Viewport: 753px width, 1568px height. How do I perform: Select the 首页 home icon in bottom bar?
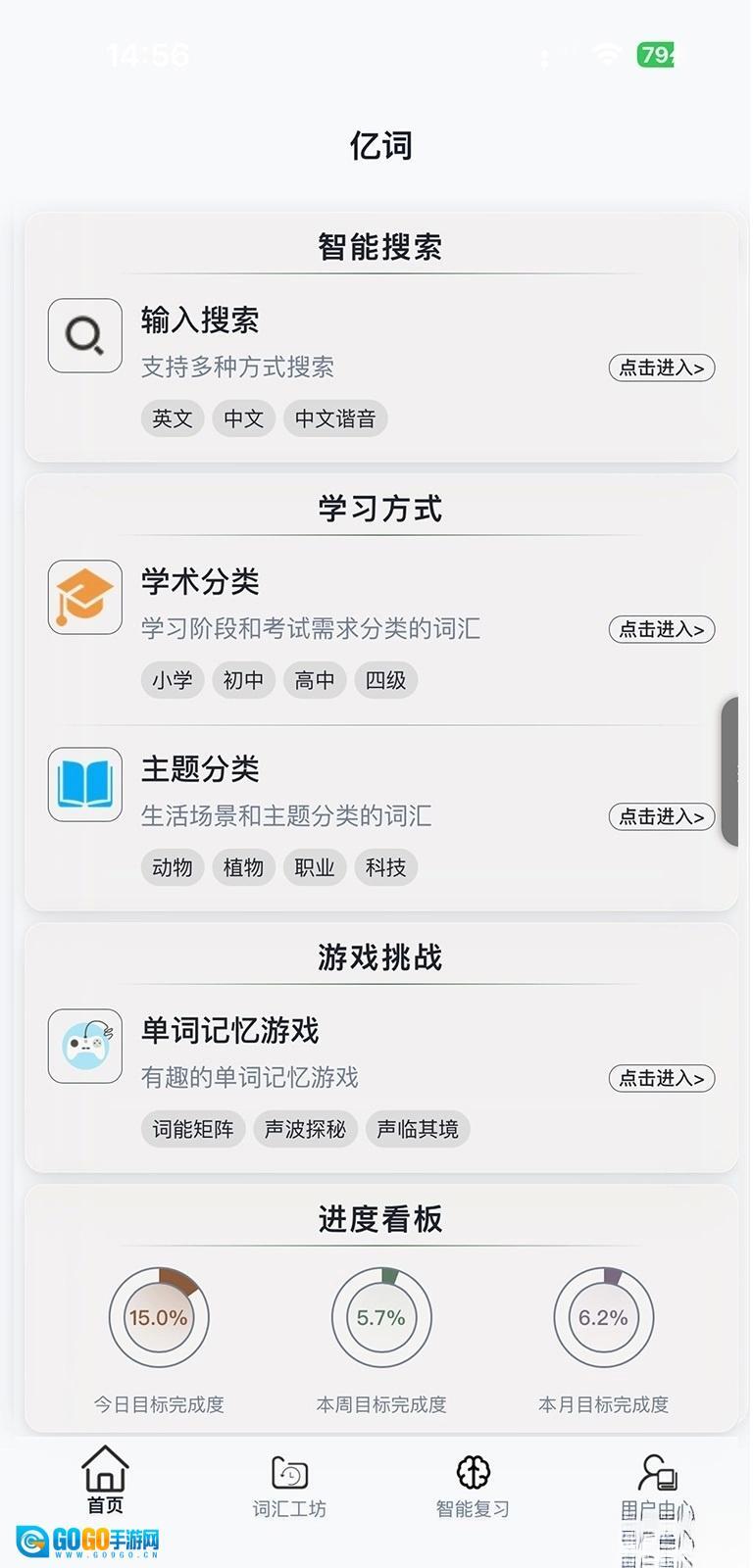[x=104, y=1480]
